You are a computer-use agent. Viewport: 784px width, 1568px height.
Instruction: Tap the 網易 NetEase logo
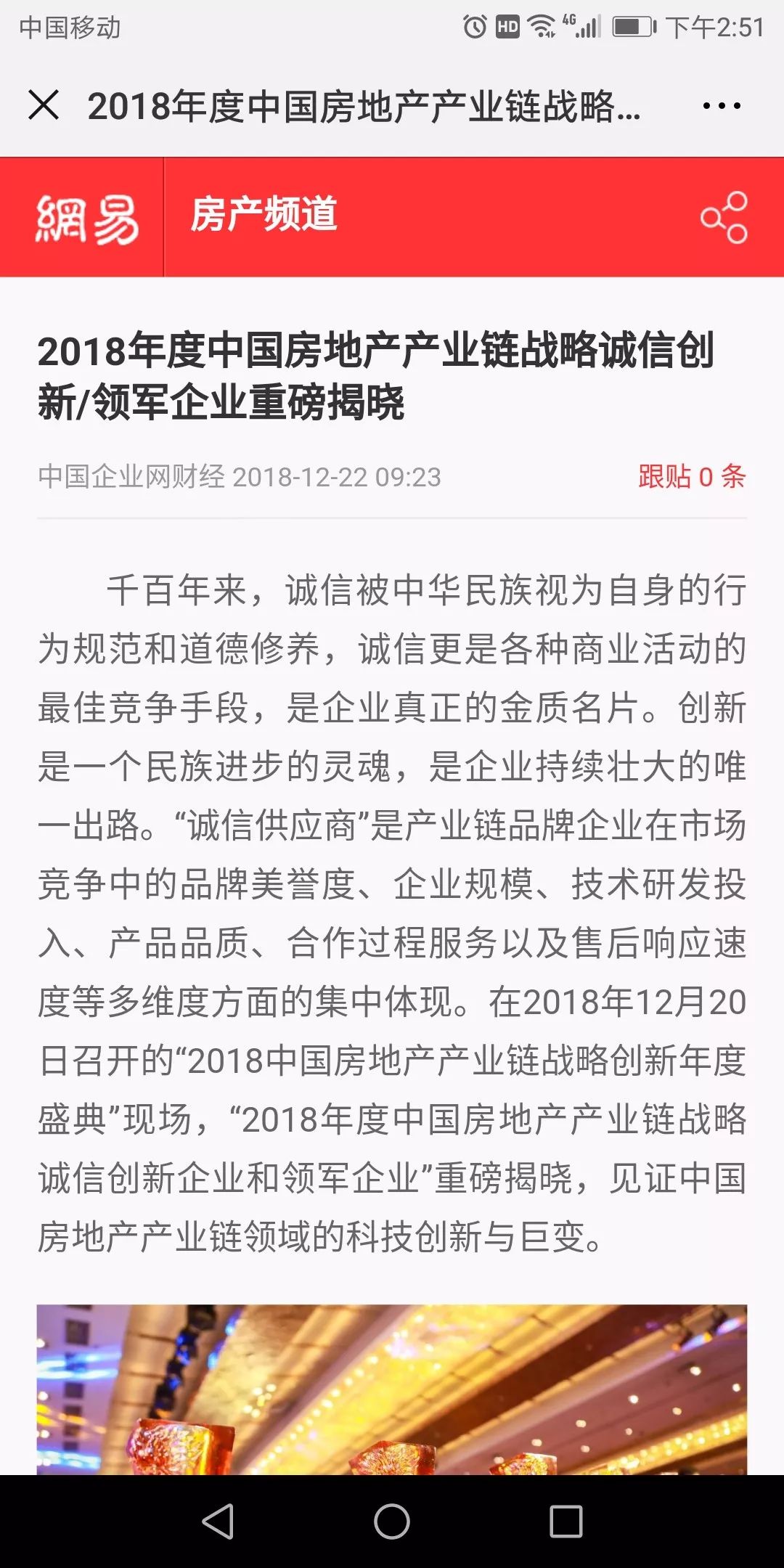tap(86, 218)
